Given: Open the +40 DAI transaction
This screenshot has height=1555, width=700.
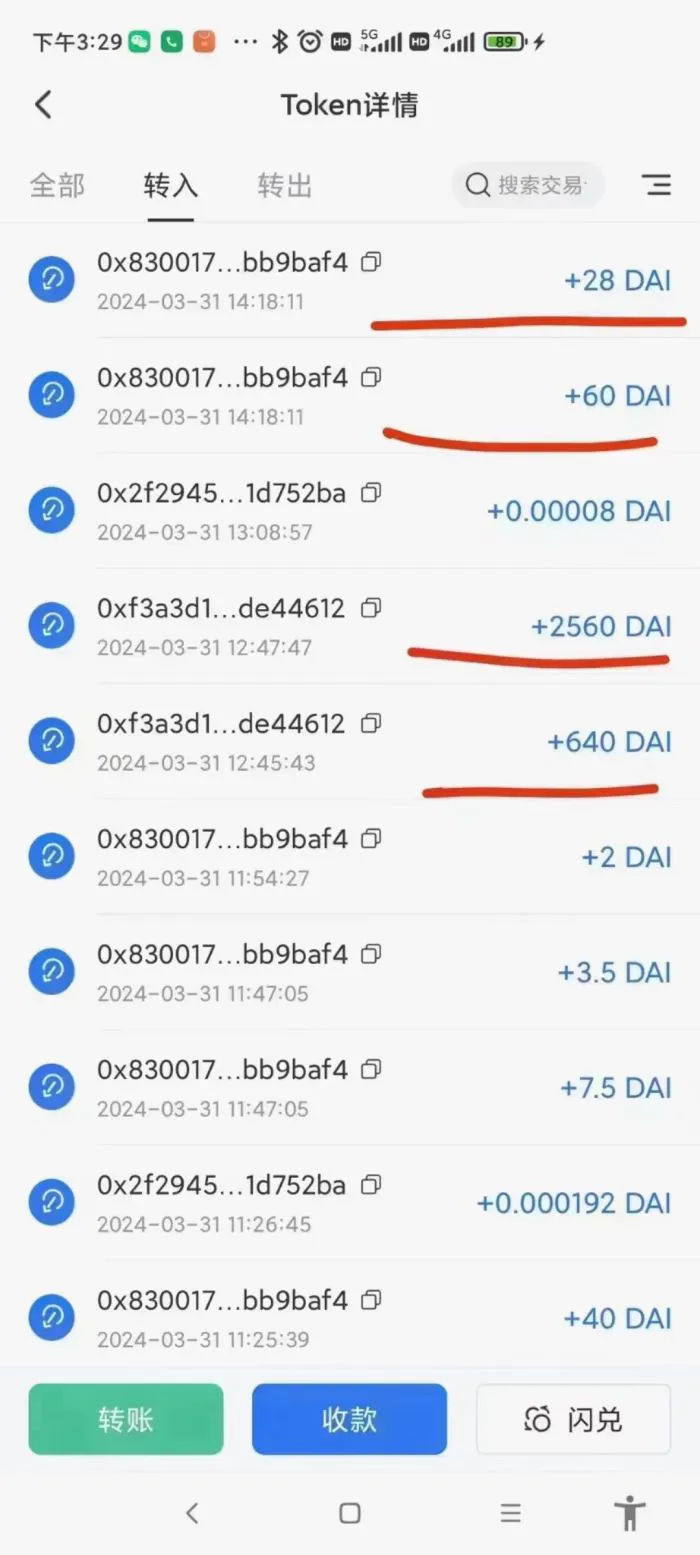Looking at the screenshot, I should tap(350, 1318).
